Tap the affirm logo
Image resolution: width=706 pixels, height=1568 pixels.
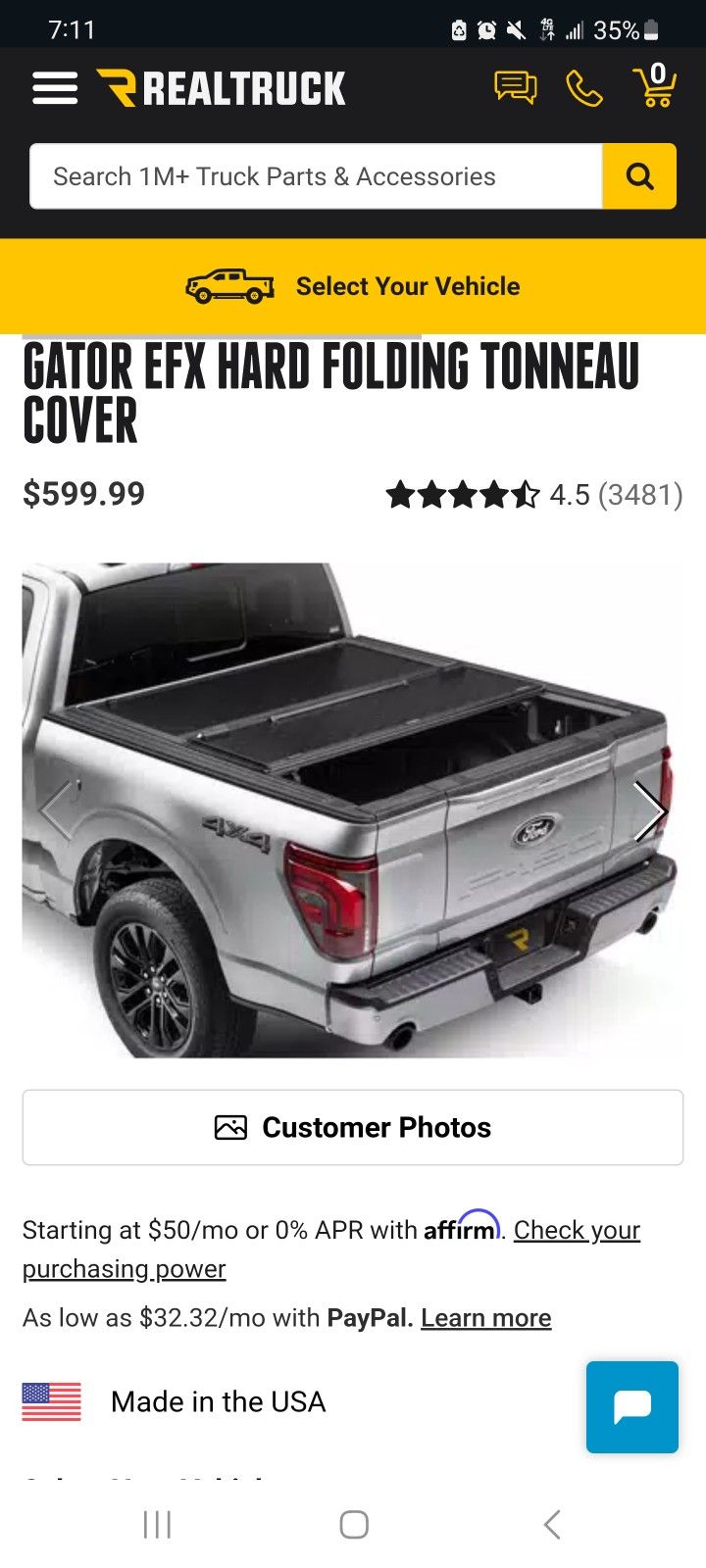(x=461, y=1228)
